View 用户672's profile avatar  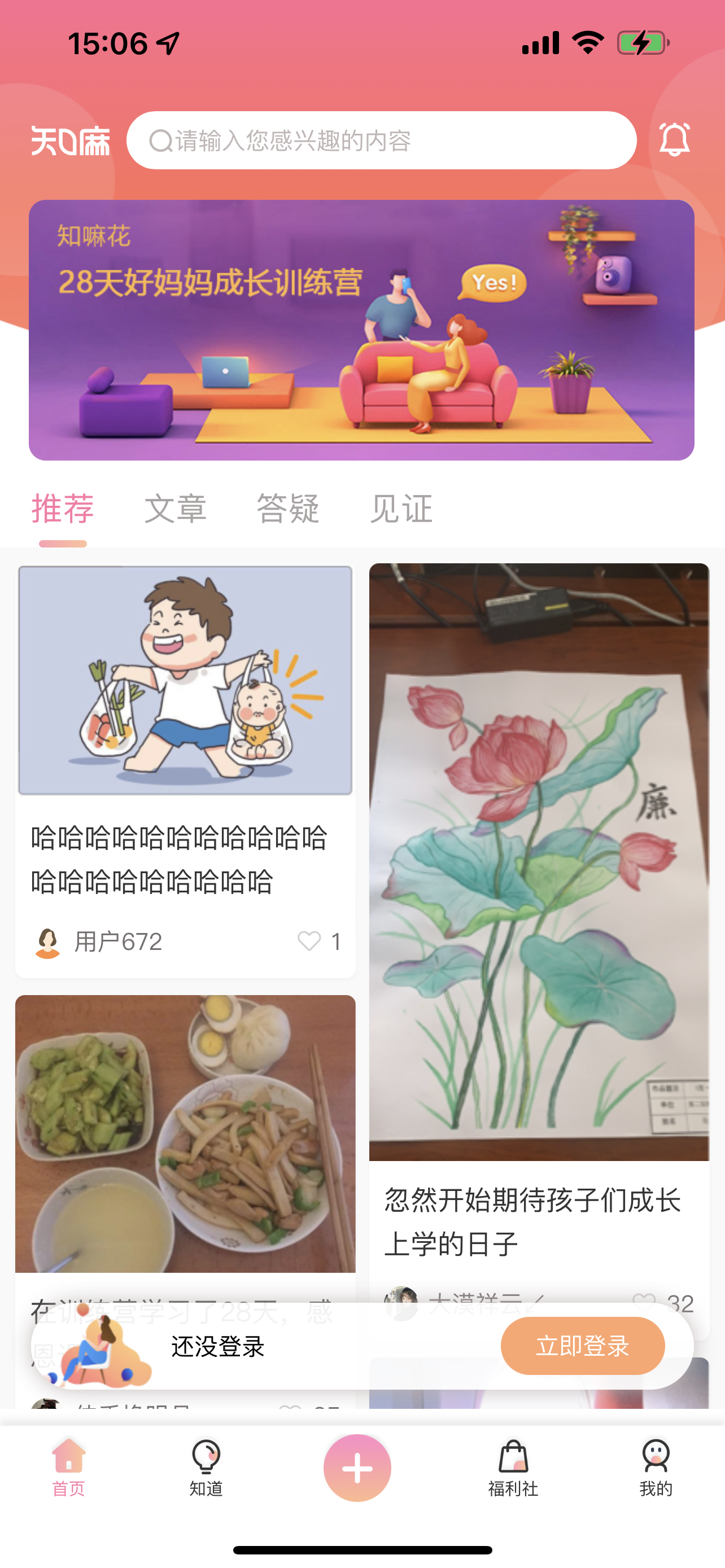pyautogui.click(x=47, y=942)
